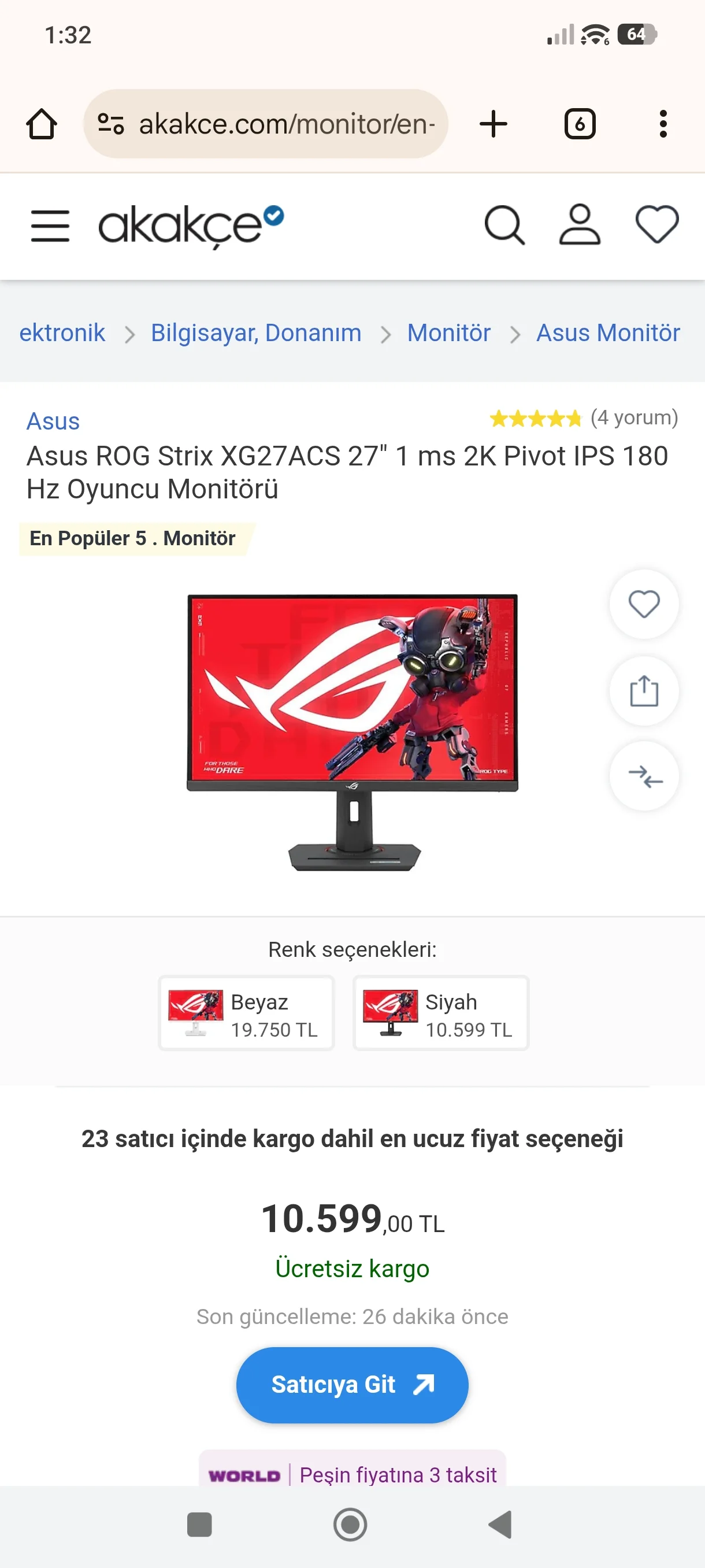
Task: Share this product
Action: coord(644,691)
